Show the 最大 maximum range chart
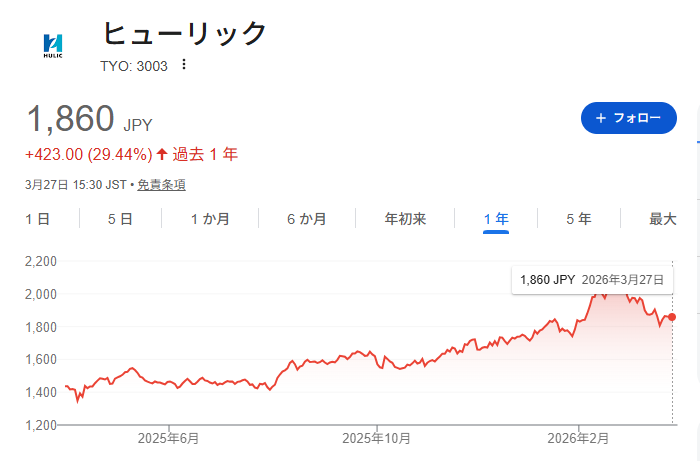The image size is (700, 461). pyautogui.click(x=662, y=219)
